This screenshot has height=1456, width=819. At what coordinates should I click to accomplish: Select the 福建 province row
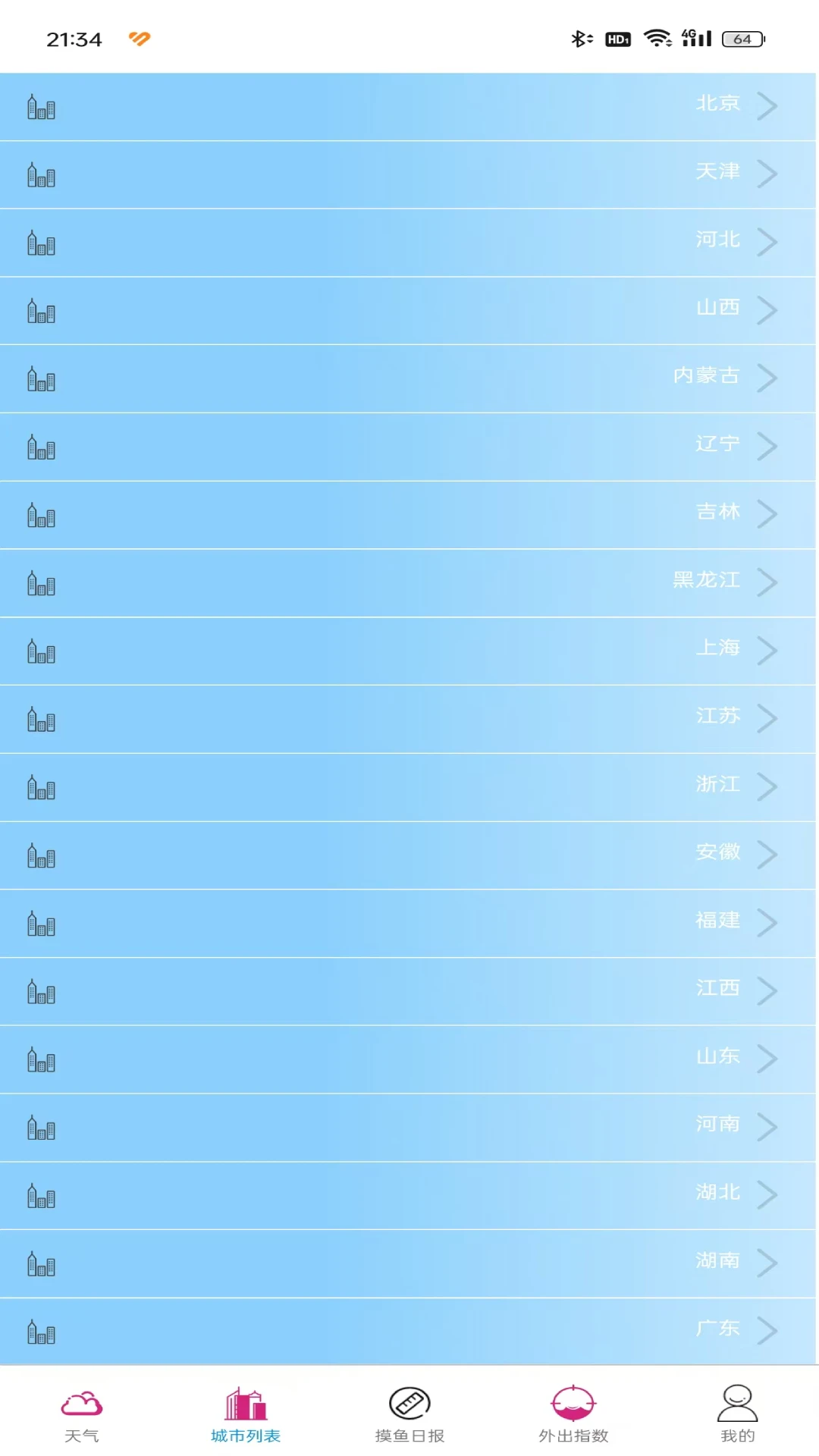409,922
